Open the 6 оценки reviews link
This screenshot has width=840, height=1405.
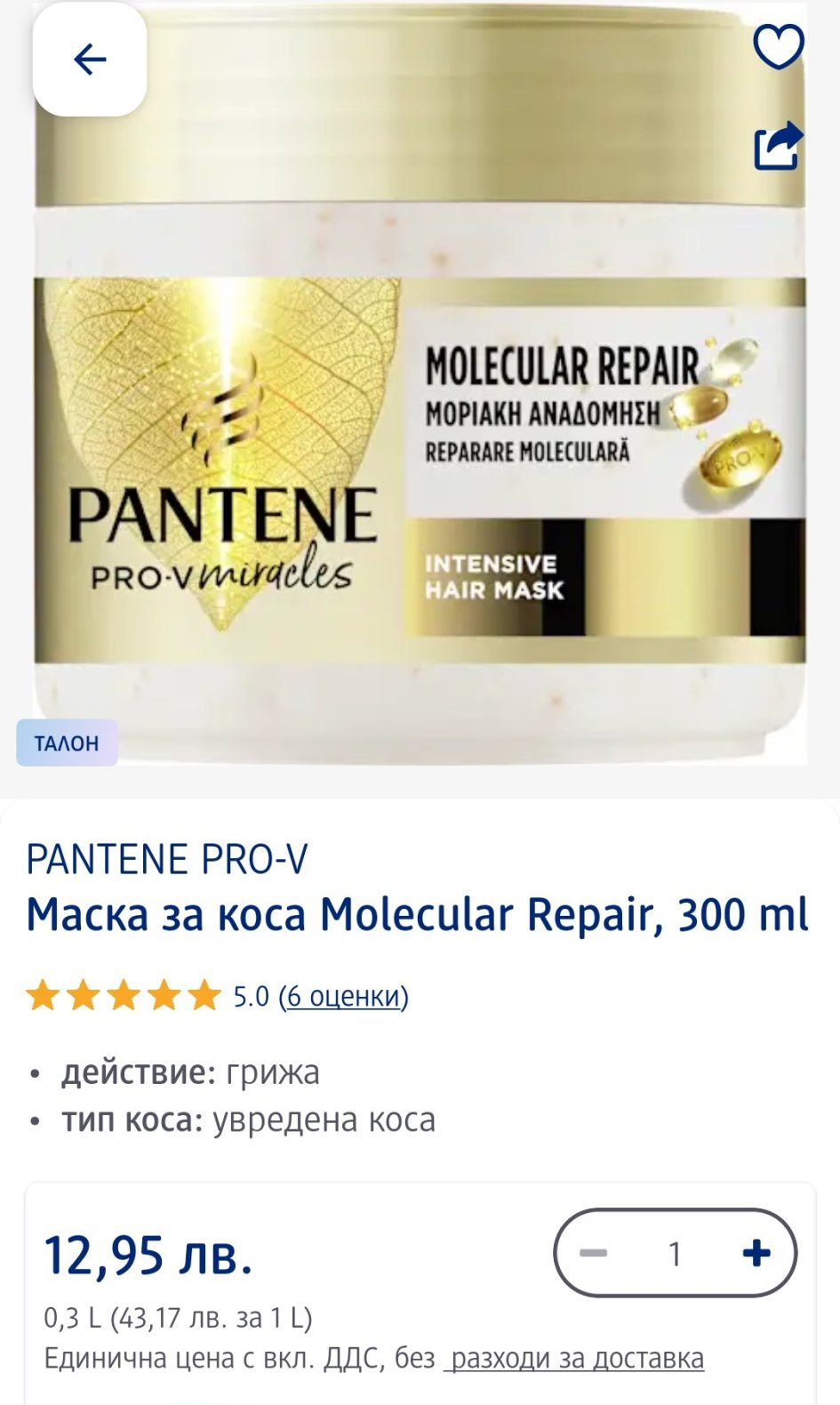[344, 996]
